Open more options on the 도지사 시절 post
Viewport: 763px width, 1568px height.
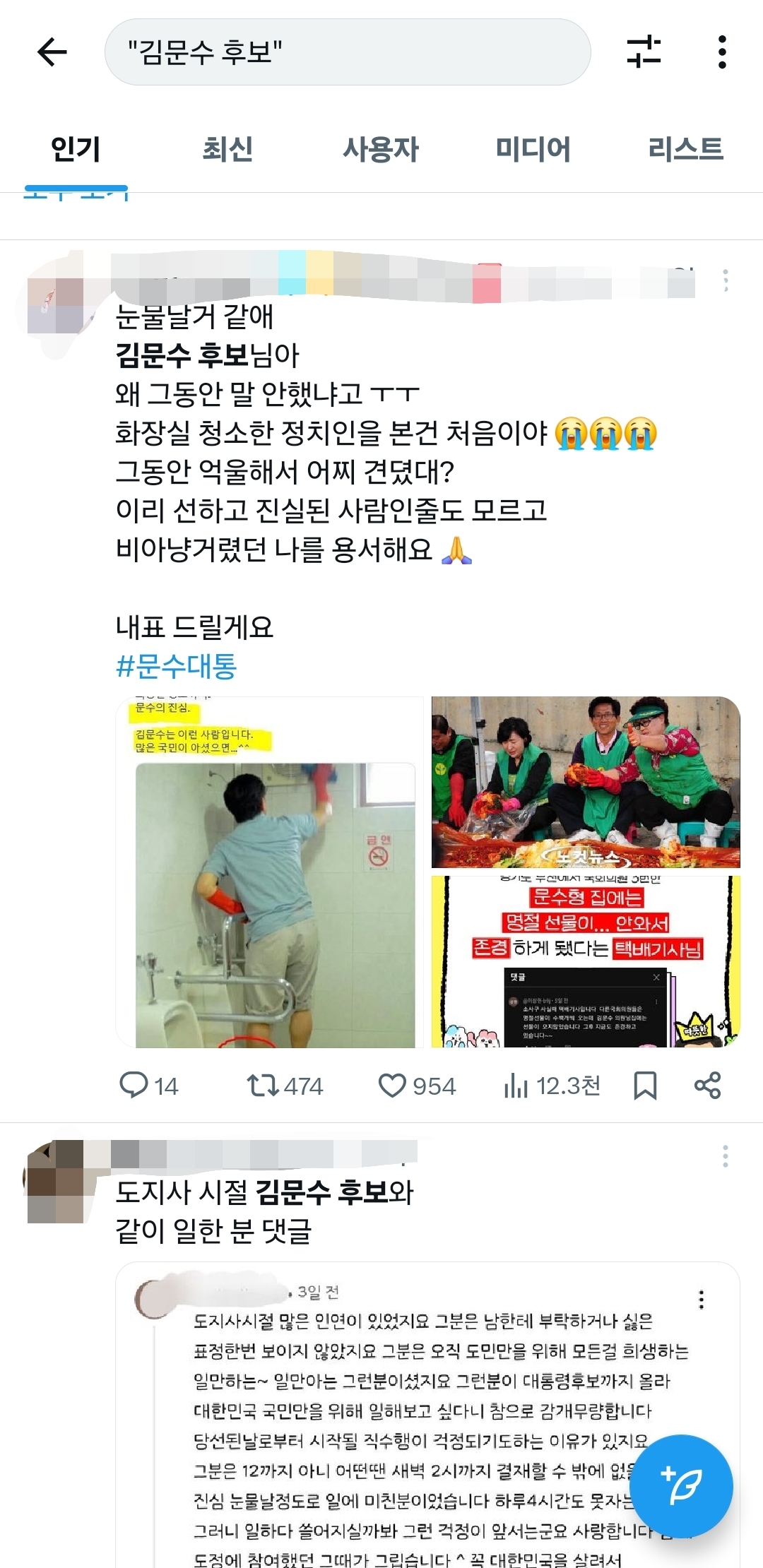pyautogui.click(x=725, y=1156)
